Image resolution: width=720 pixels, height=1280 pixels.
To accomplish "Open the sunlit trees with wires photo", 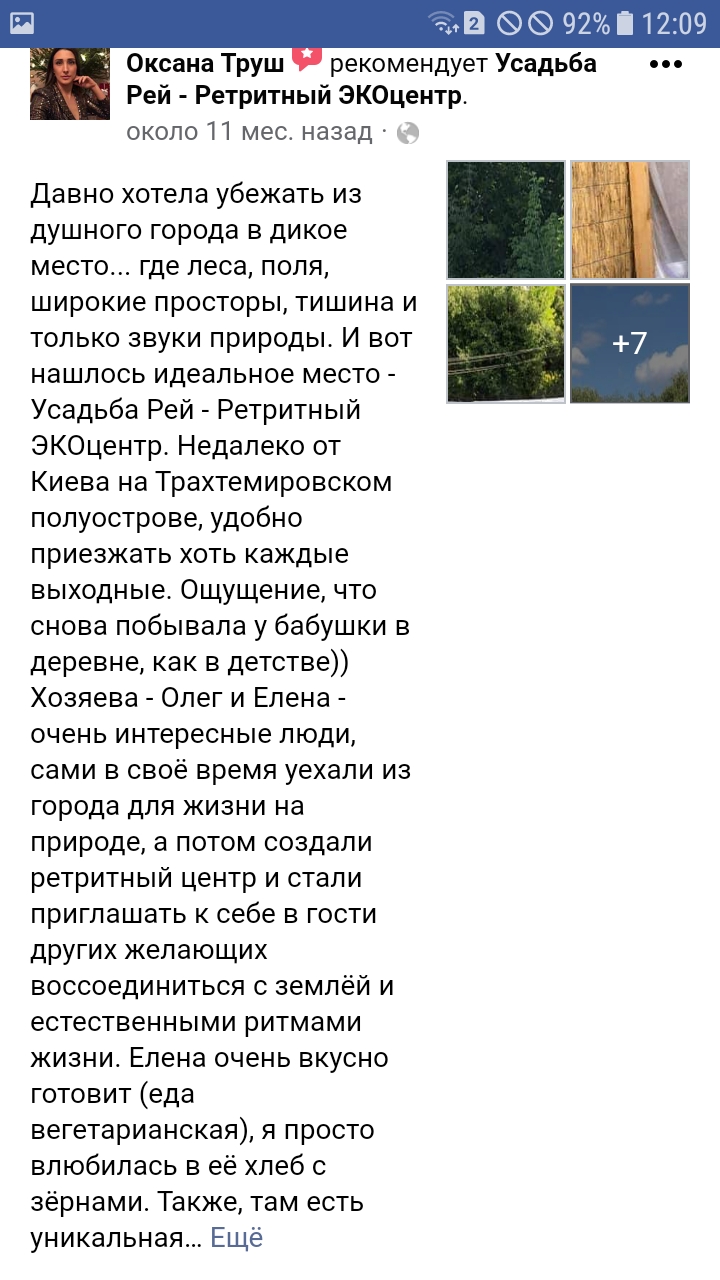I will click(x=506, y=343).
